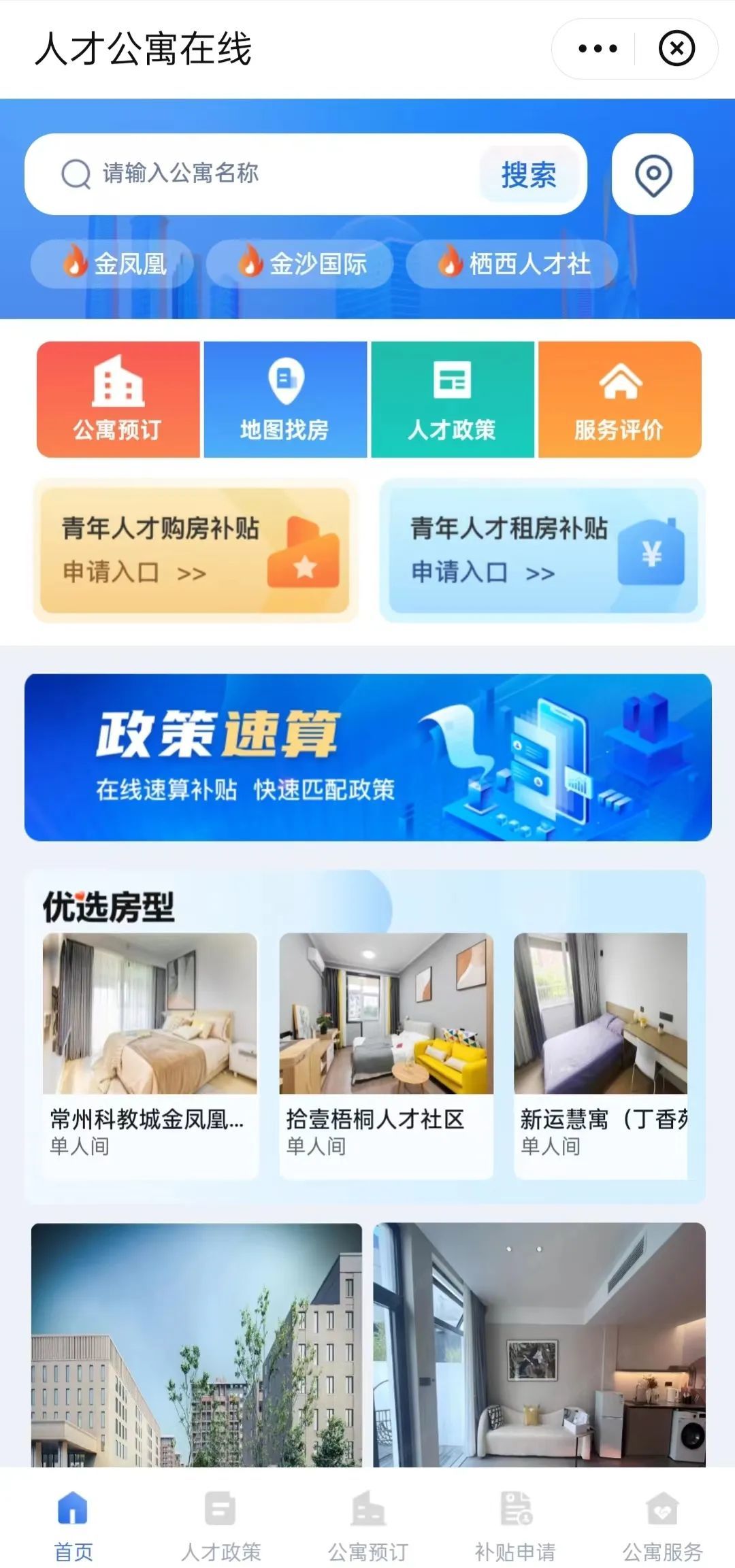Open 地图找房 tile
Viewport: 735px width, 1568px height.
(x=285, y=399)
